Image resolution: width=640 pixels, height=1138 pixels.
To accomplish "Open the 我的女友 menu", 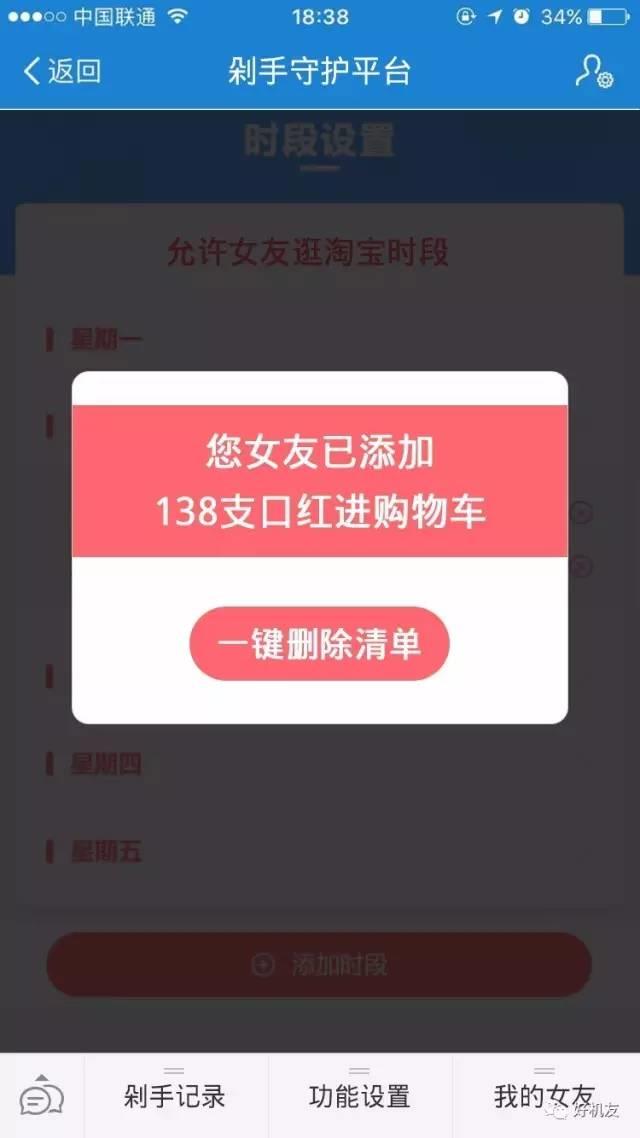I will point(544,1096).
